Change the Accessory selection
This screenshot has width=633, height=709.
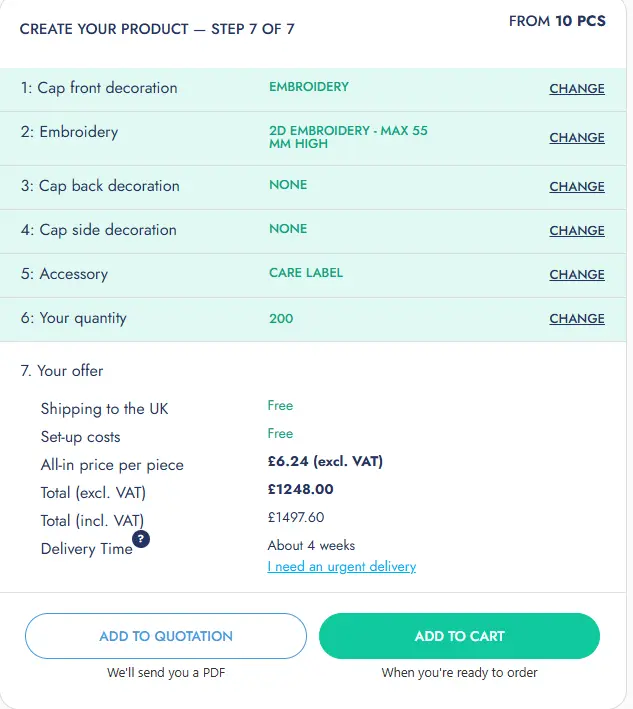coord(576,275)
